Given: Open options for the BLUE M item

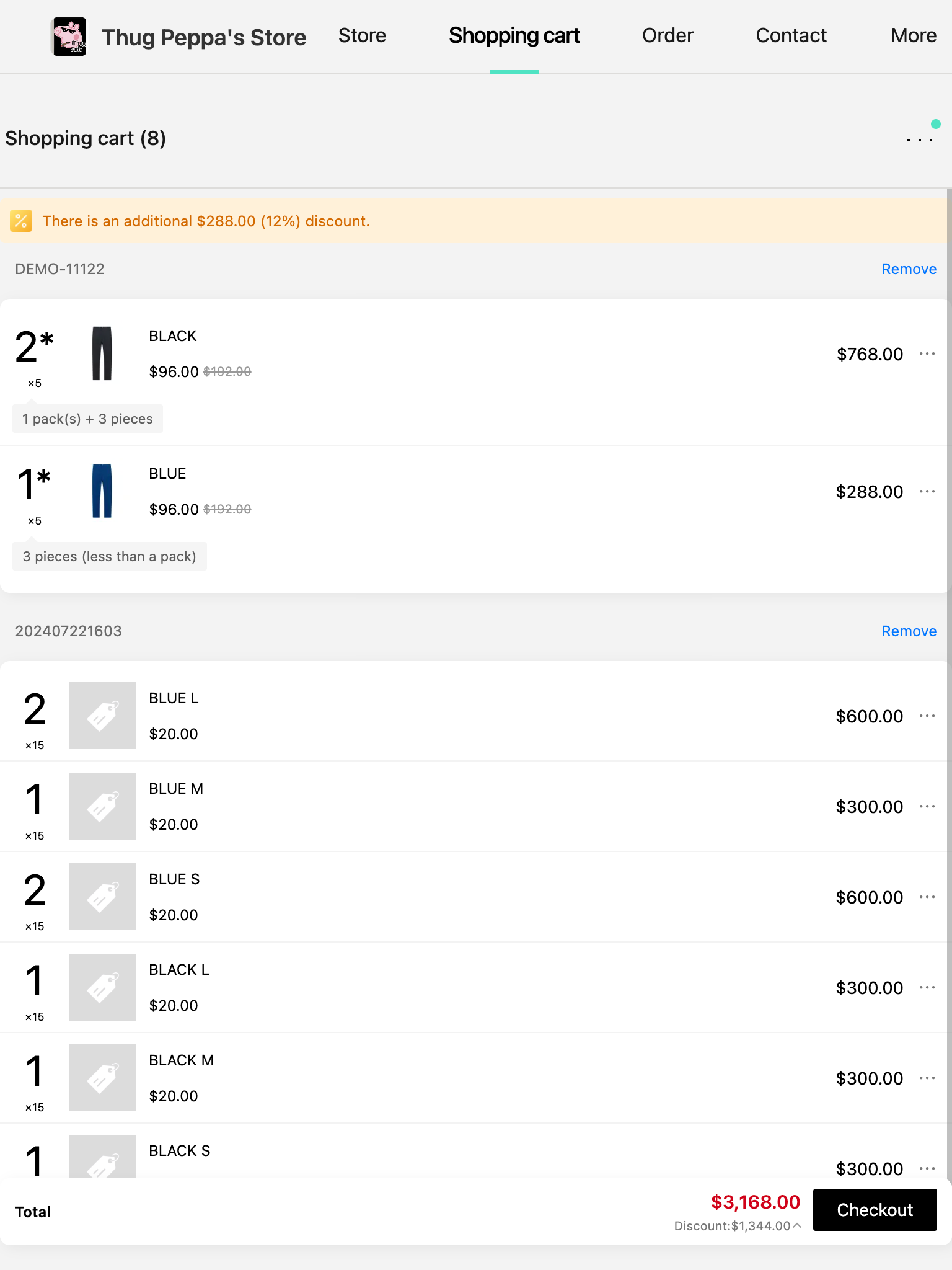Looking at the screenshot, I should pos(927,807).
